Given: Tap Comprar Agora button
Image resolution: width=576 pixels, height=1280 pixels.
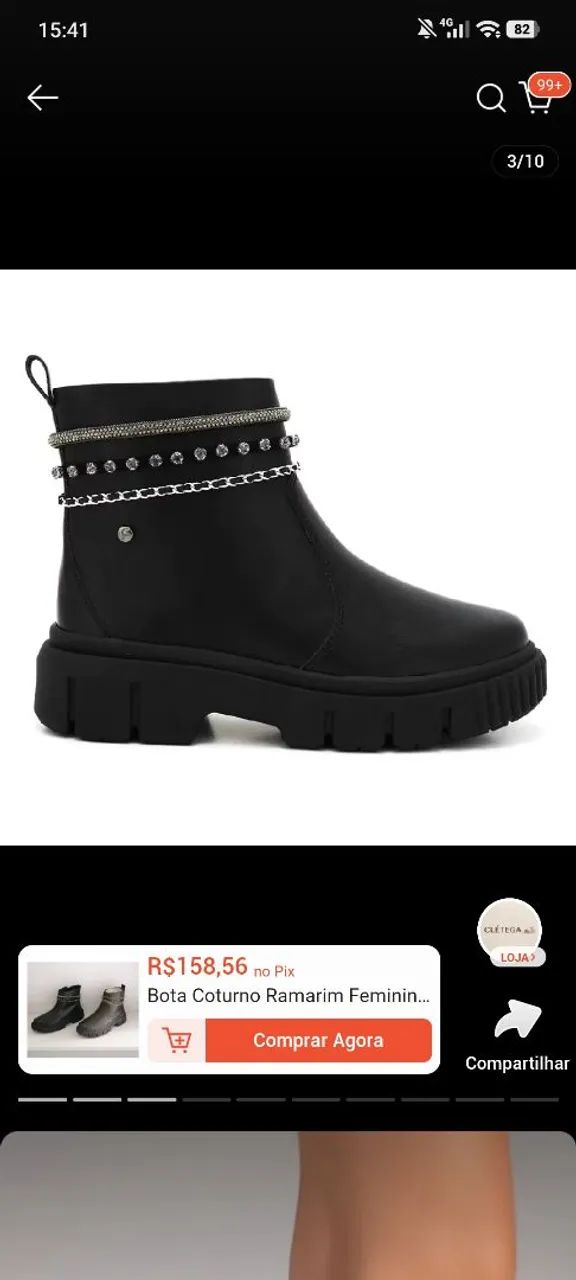Looking at the screenshot, I should pos(318,1040).
